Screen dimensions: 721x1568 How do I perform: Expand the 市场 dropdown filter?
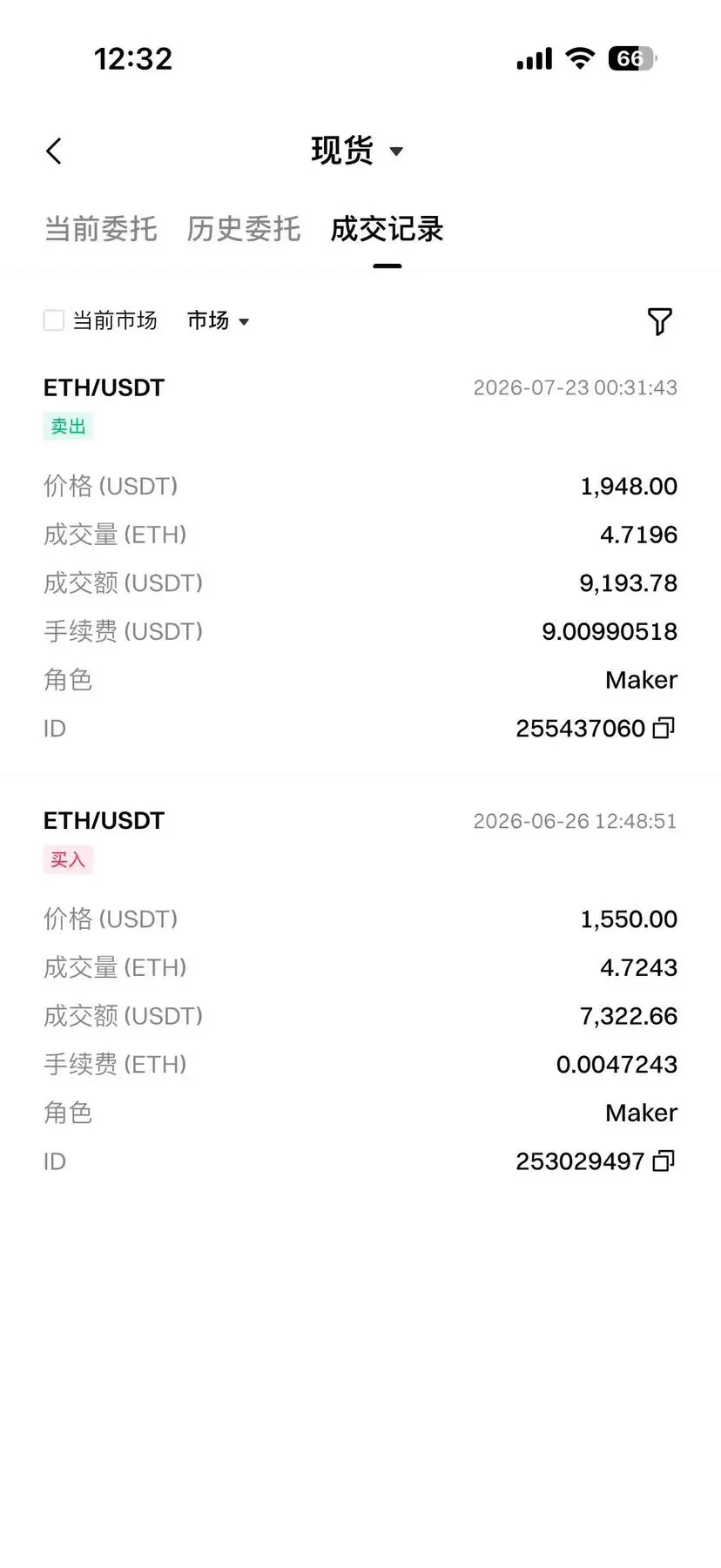point(219,320)
